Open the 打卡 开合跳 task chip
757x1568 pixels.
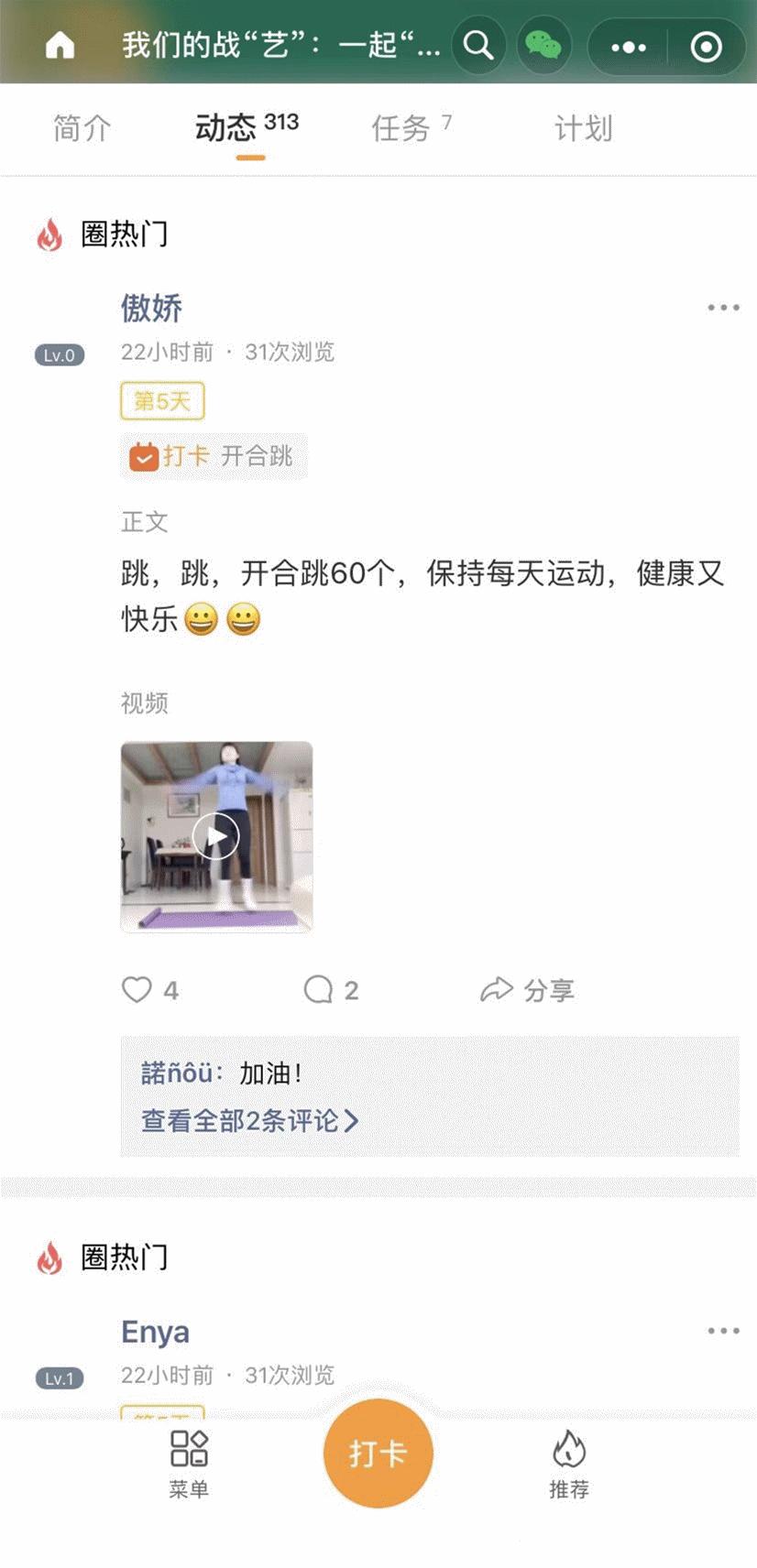coord(213,456)
